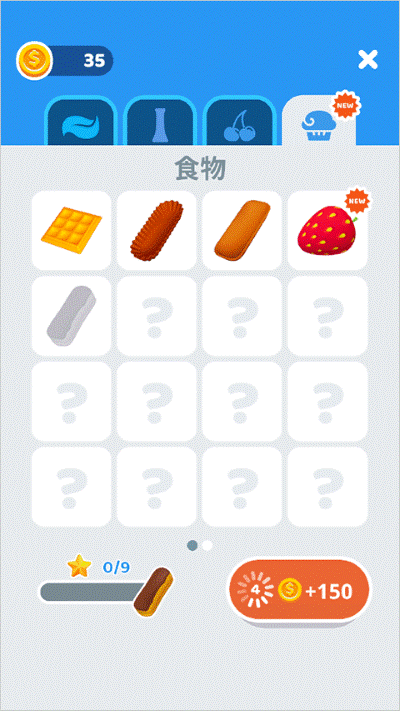Screen dimensions: 400x711
Task: Select the cupcake food tab
Action: coord(319,122)
